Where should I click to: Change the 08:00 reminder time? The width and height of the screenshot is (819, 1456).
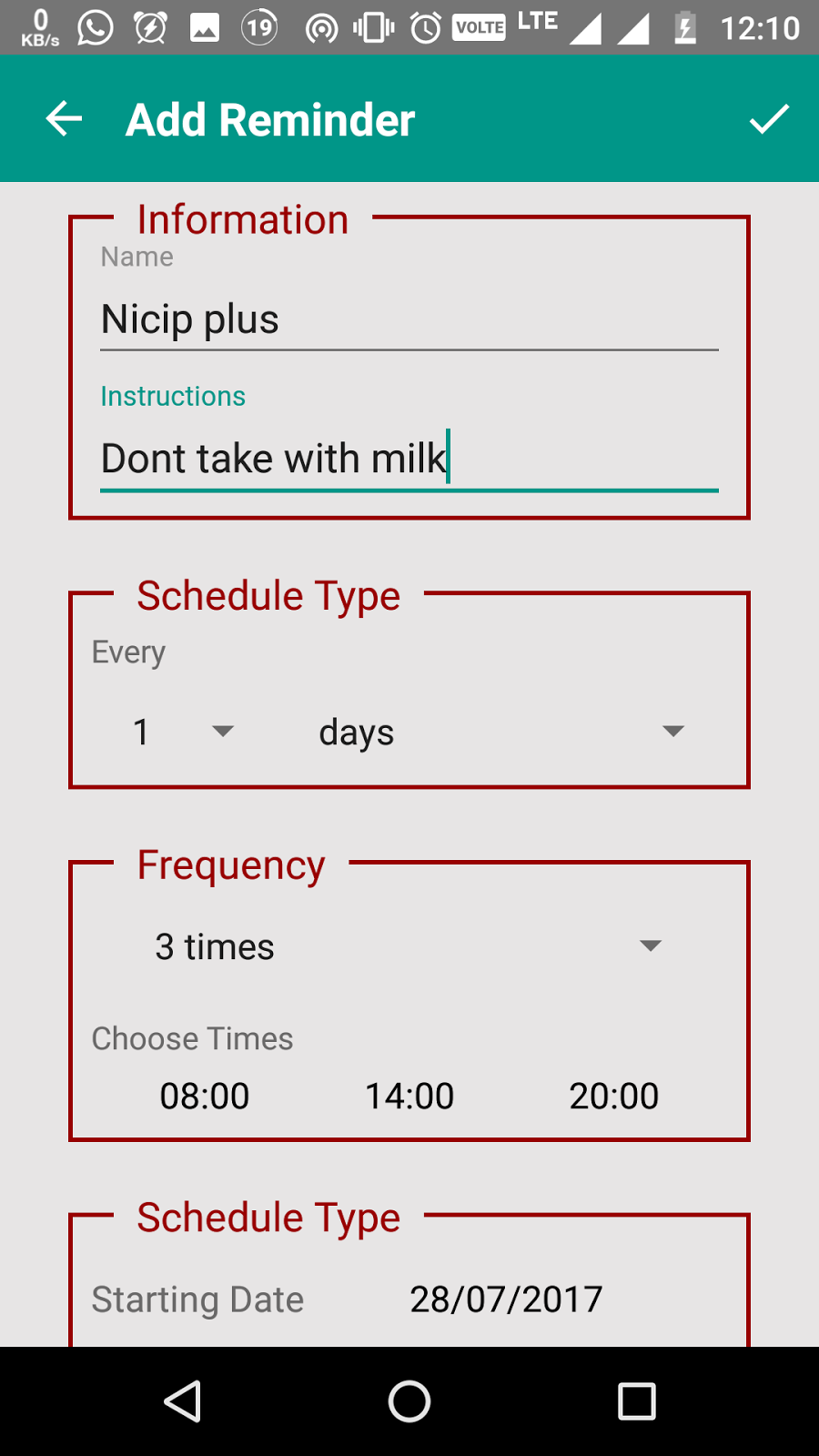tap(205, 1096)
